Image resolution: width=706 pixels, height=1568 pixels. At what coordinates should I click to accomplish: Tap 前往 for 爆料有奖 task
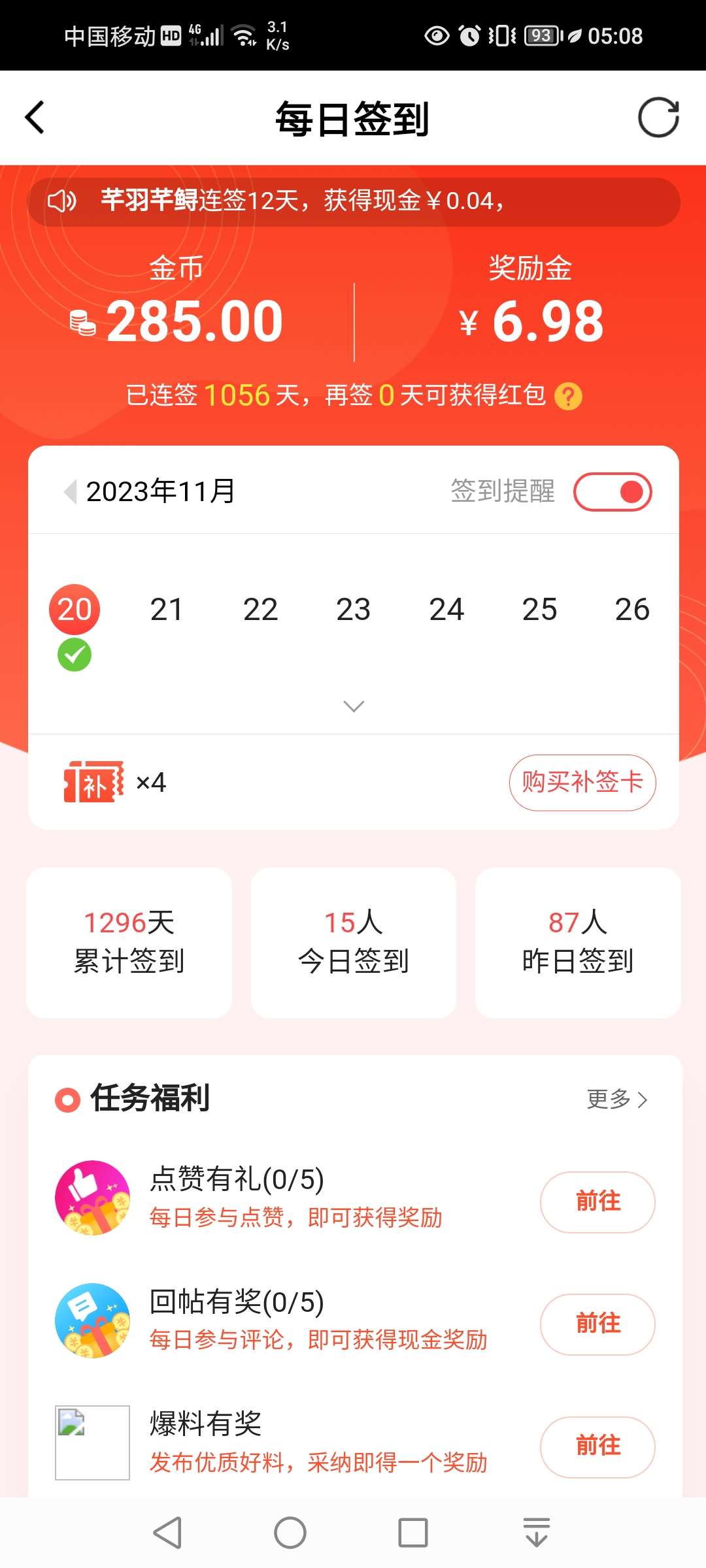point(597,1446)
